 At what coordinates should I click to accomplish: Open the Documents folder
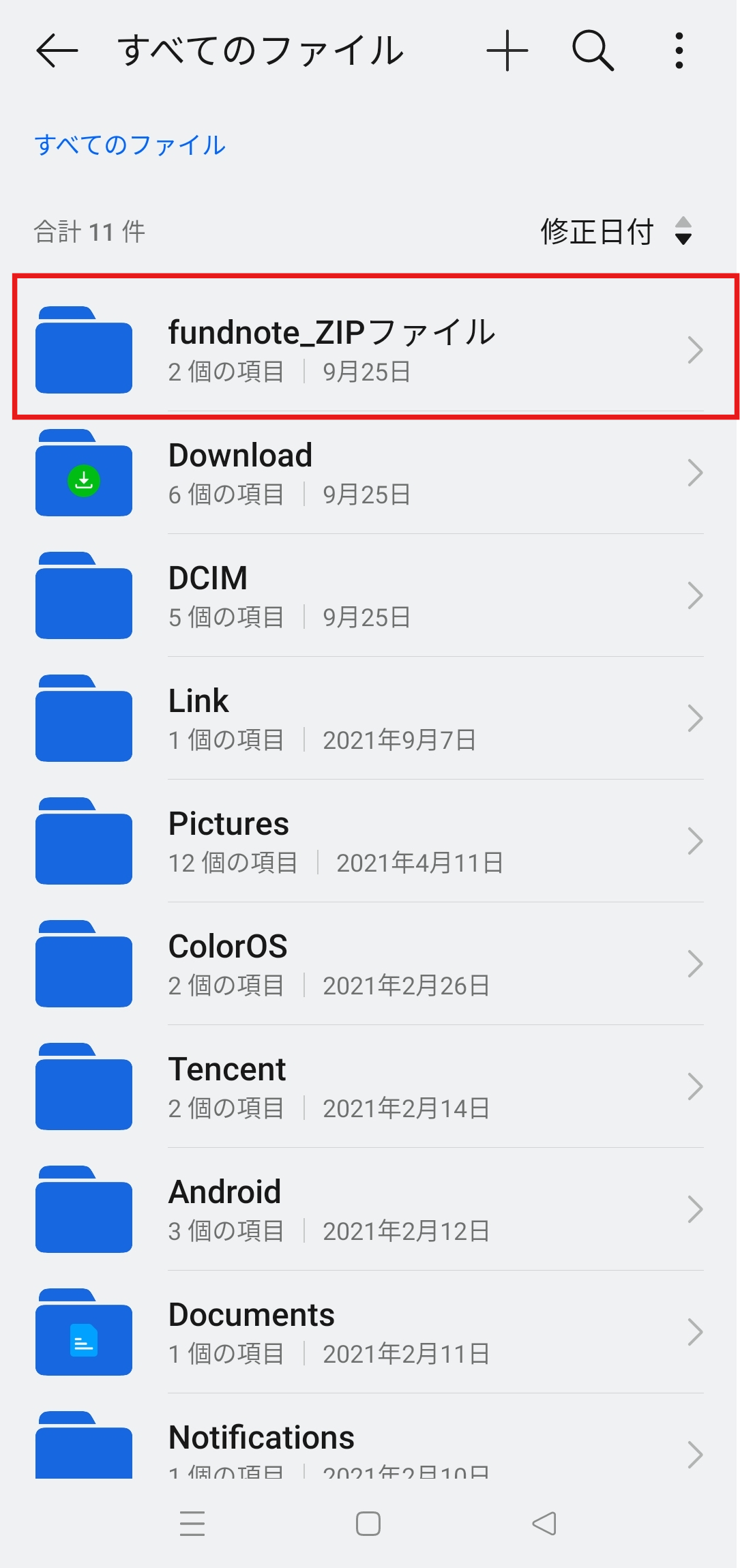pyautogui.click(x=368, y=1332)
